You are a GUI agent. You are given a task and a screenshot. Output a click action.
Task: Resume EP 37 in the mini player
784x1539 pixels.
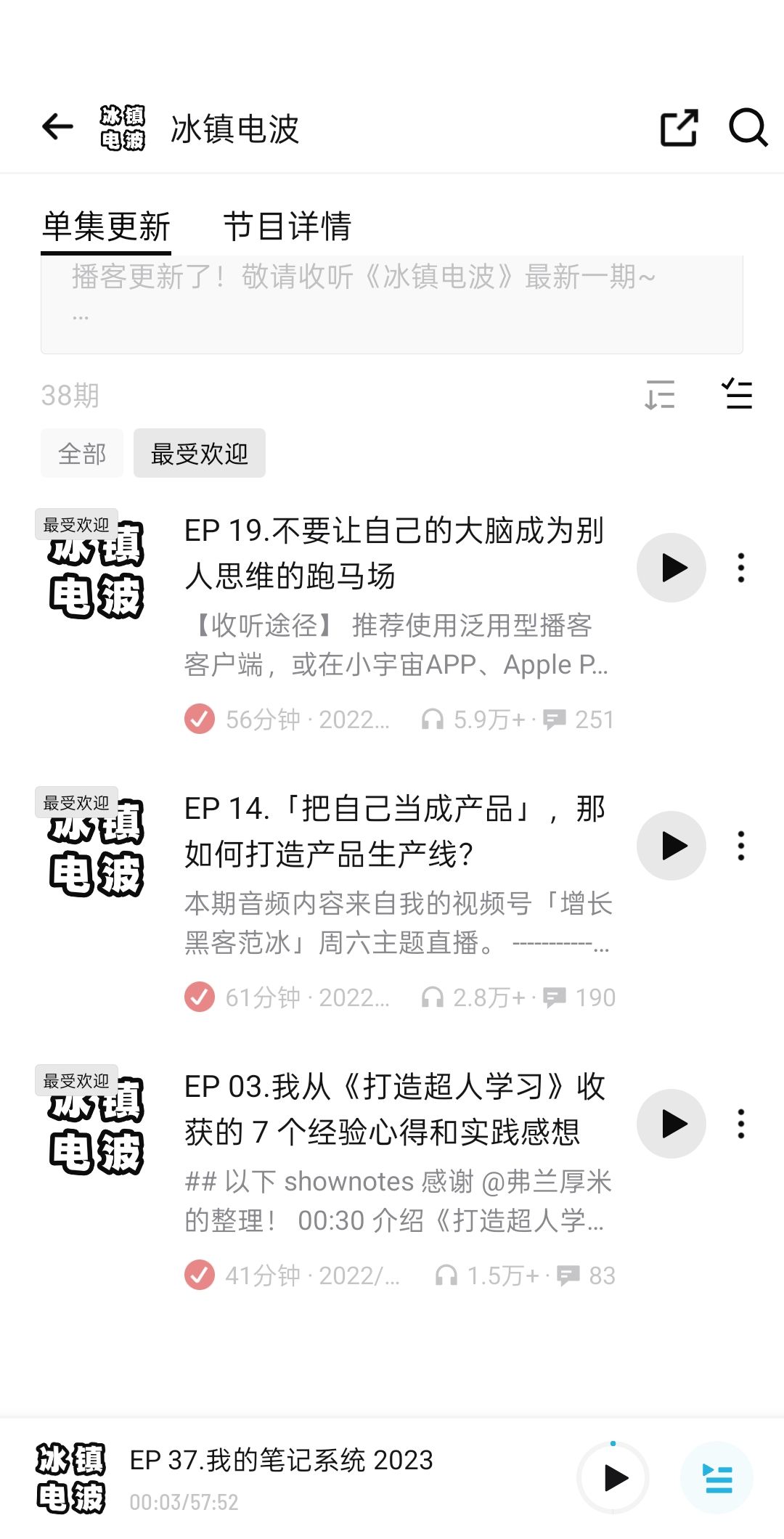[x=614, y=1478]
